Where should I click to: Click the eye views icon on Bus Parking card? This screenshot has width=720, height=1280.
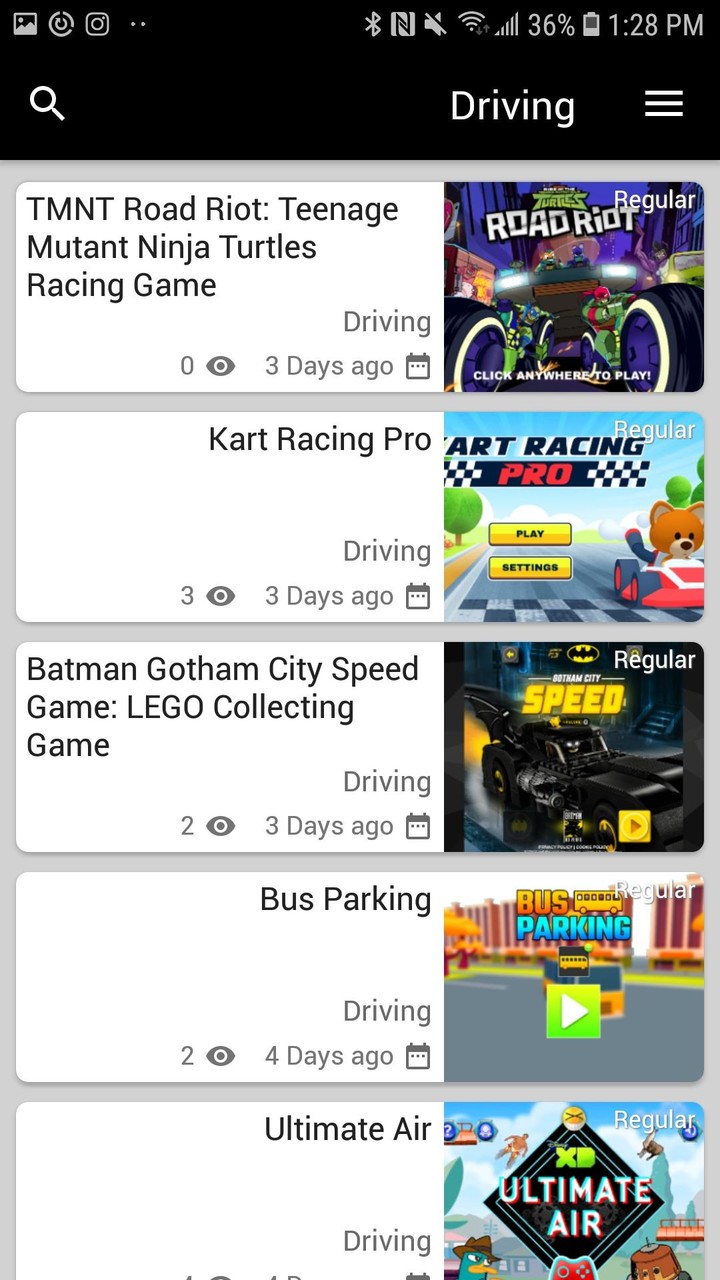click(x=220, y=1056)
